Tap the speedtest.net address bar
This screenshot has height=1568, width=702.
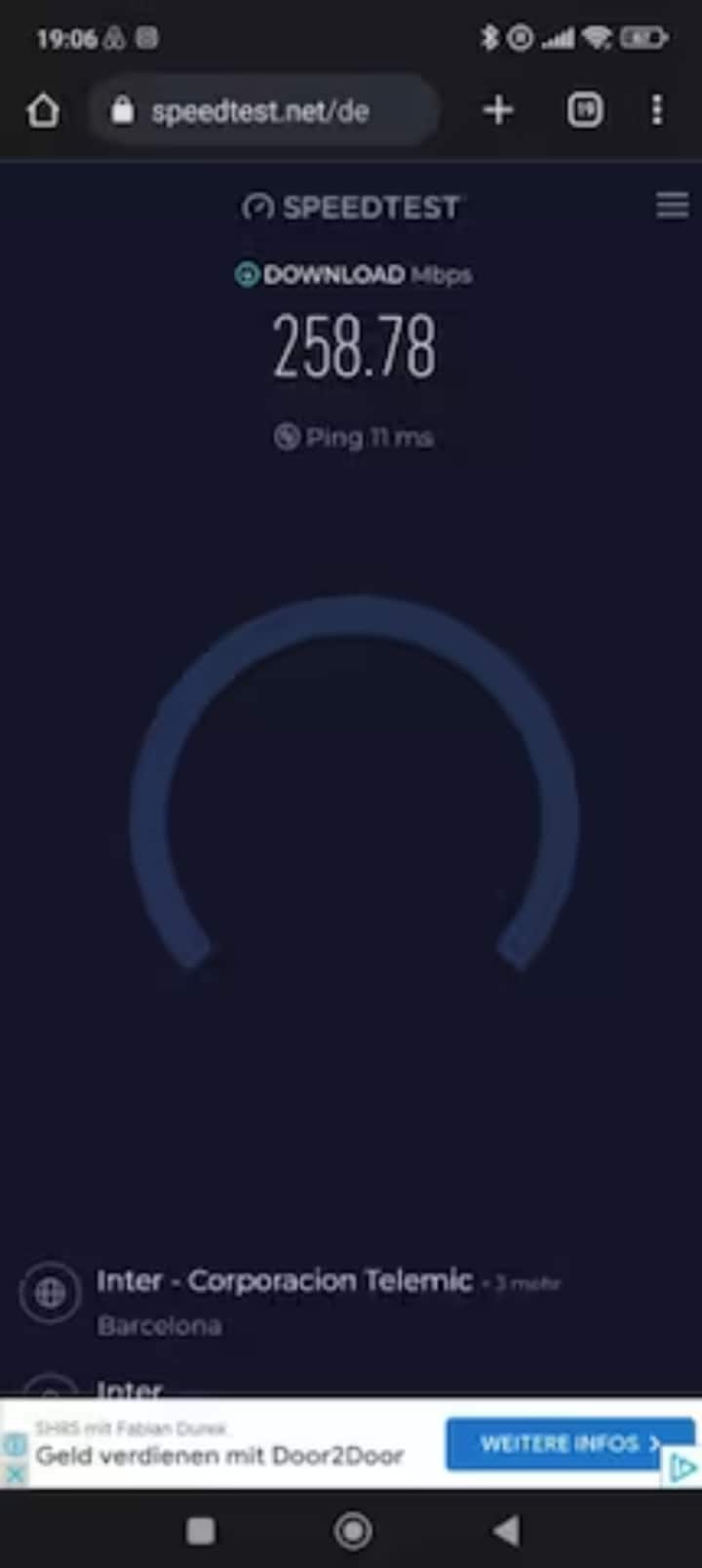point(260,111)
